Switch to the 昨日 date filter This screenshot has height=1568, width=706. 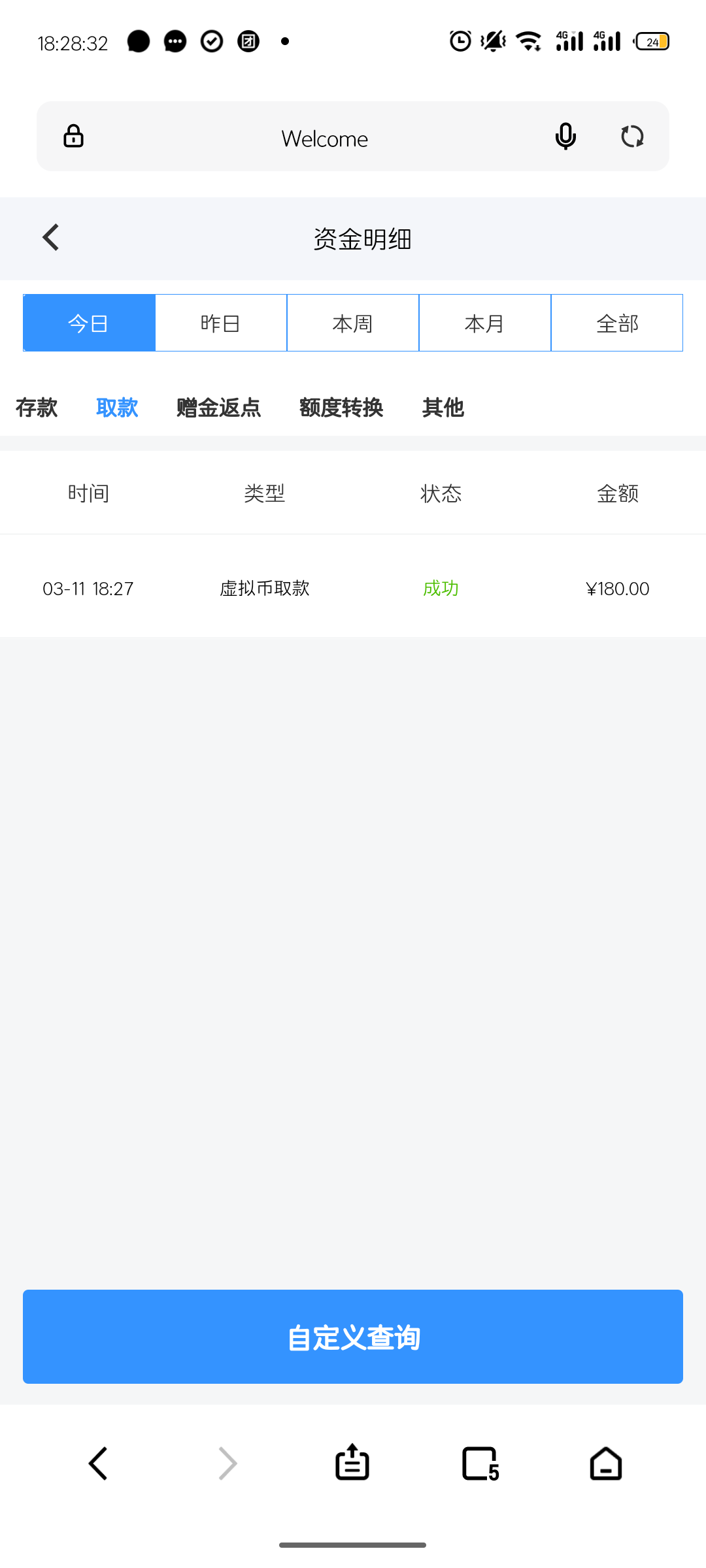(x=221, y=323)
